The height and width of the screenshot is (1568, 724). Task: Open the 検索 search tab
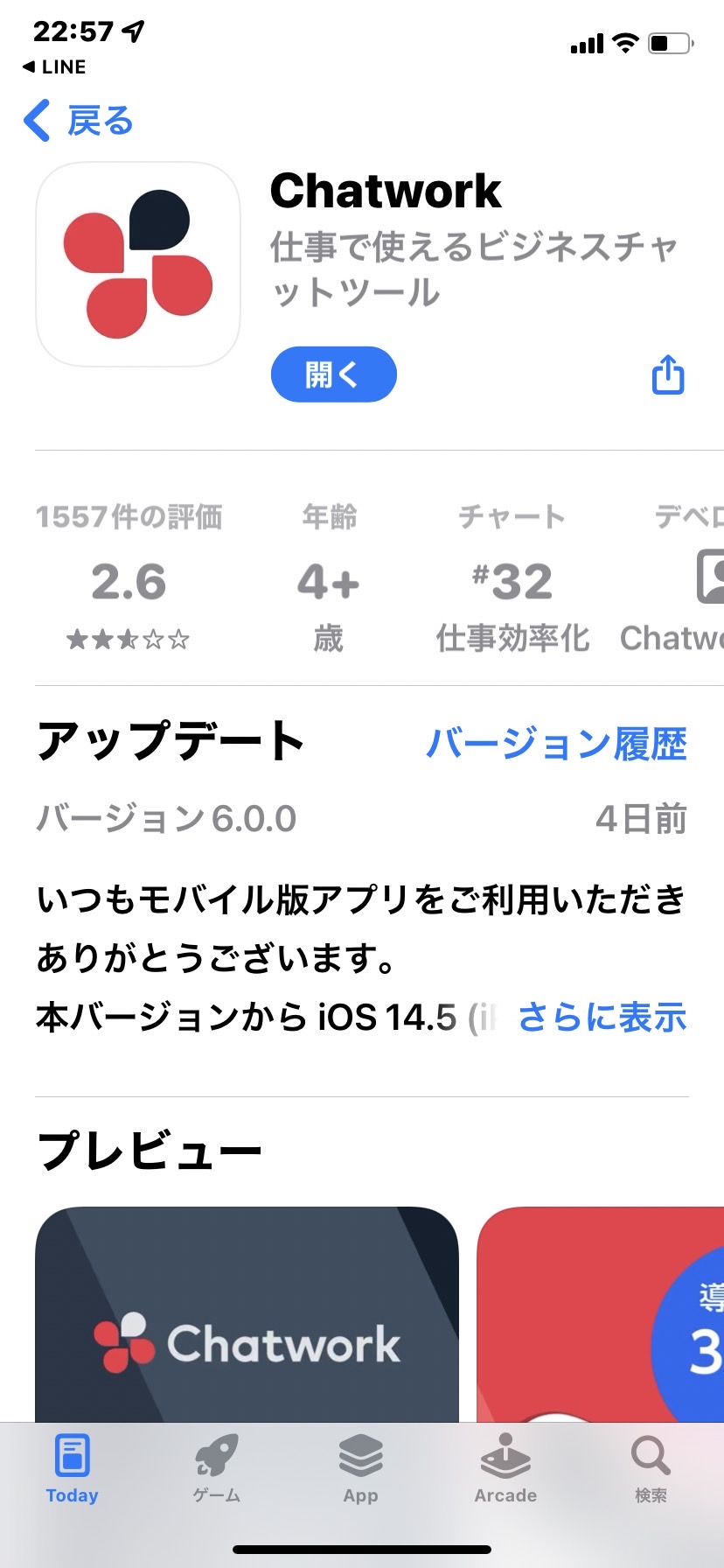point(651,1469)
